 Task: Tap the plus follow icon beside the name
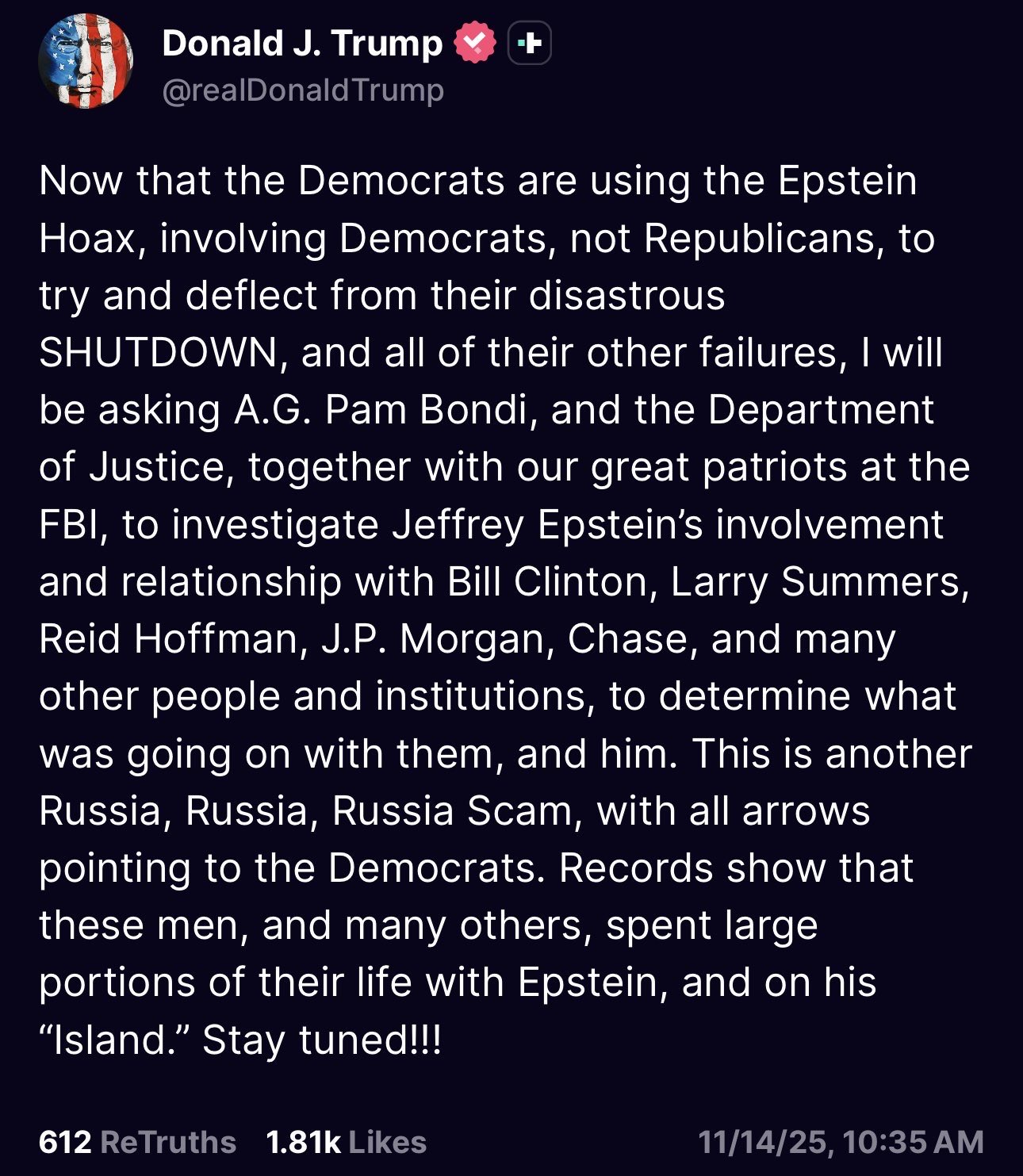[529, 44]
